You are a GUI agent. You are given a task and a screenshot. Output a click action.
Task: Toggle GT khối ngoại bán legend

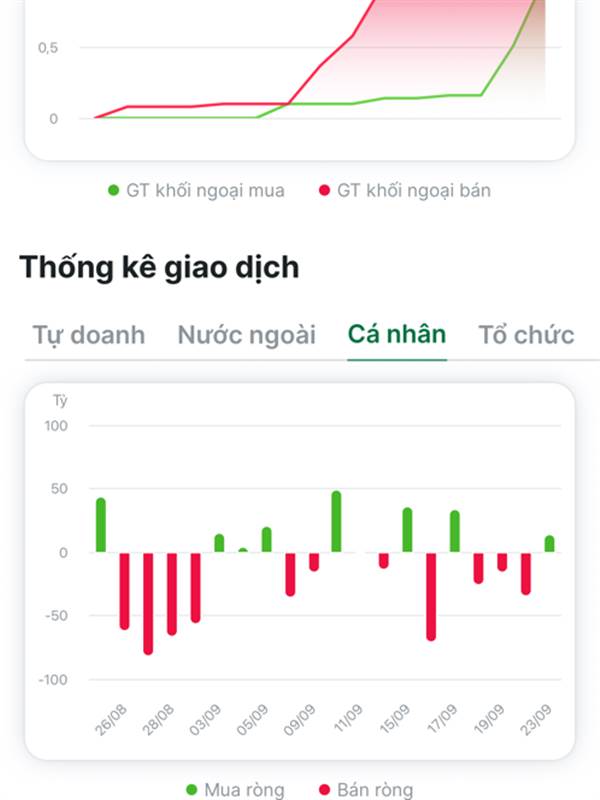(405, 190)
